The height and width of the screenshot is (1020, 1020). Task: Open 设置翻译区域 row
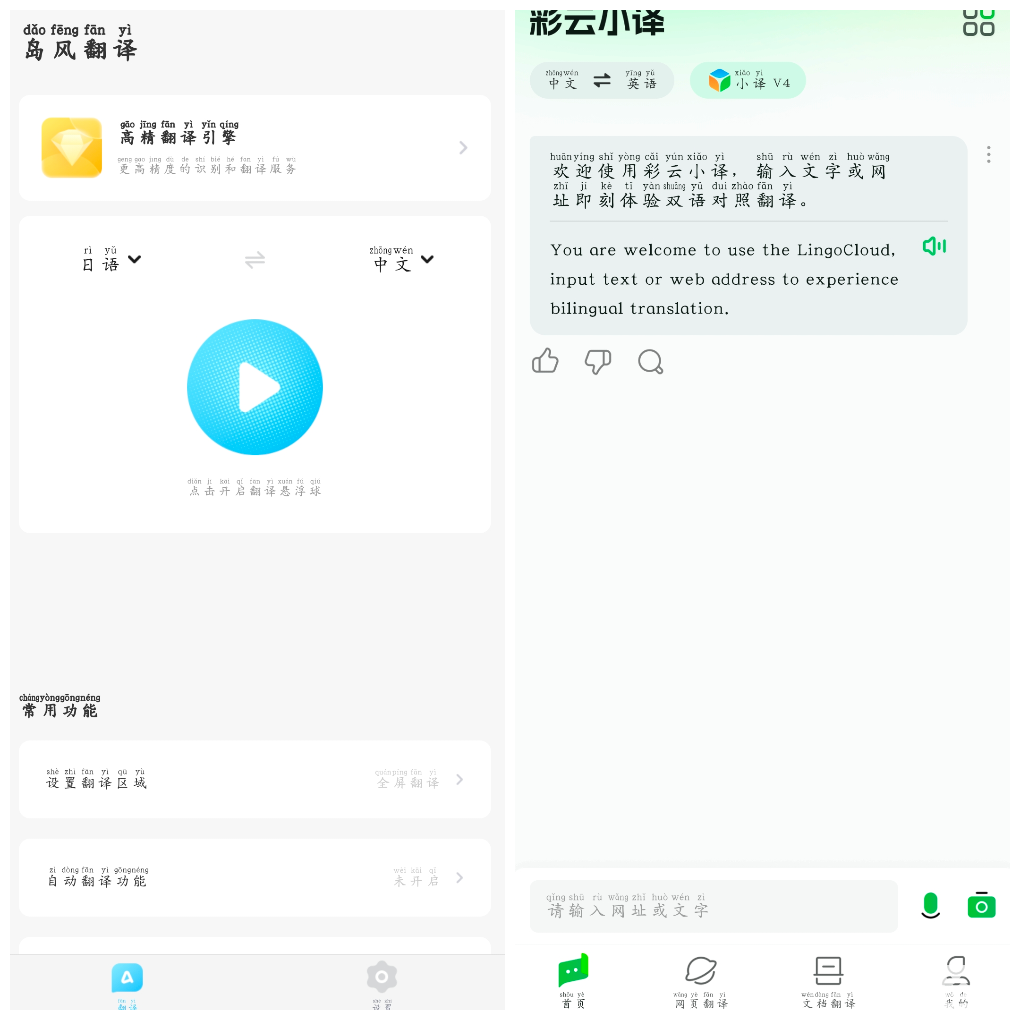pyautogui.click(x=255, y=779)
